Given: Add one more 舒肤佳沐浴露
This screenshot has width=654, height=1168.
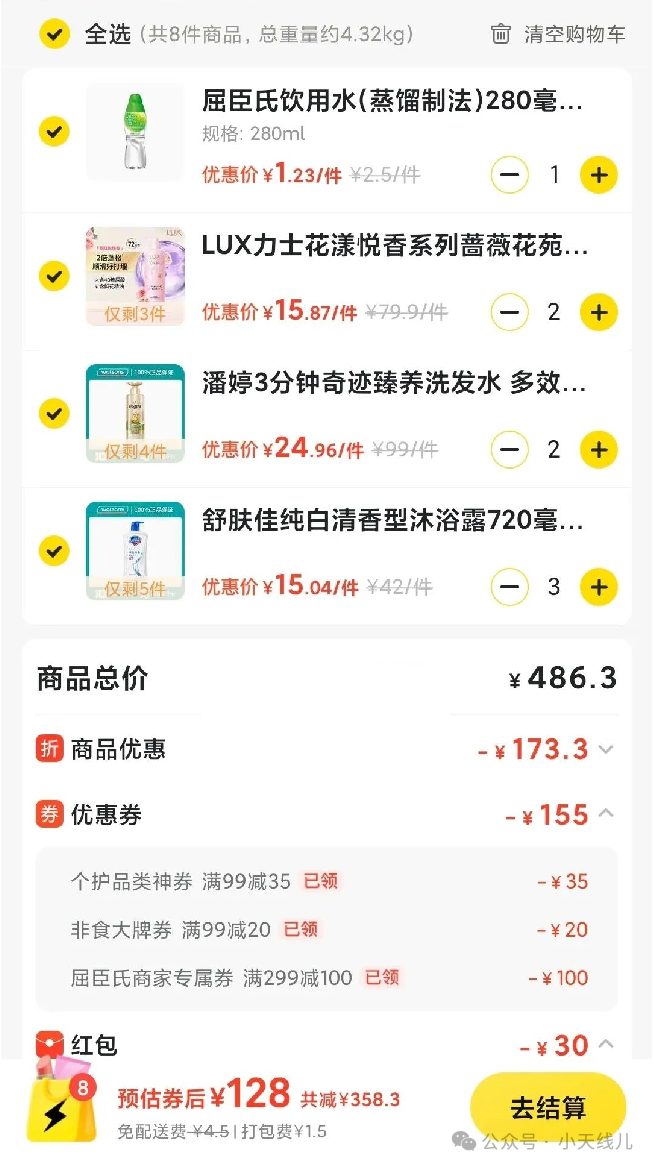Looking at the screenshot, I should pos(598,587).
